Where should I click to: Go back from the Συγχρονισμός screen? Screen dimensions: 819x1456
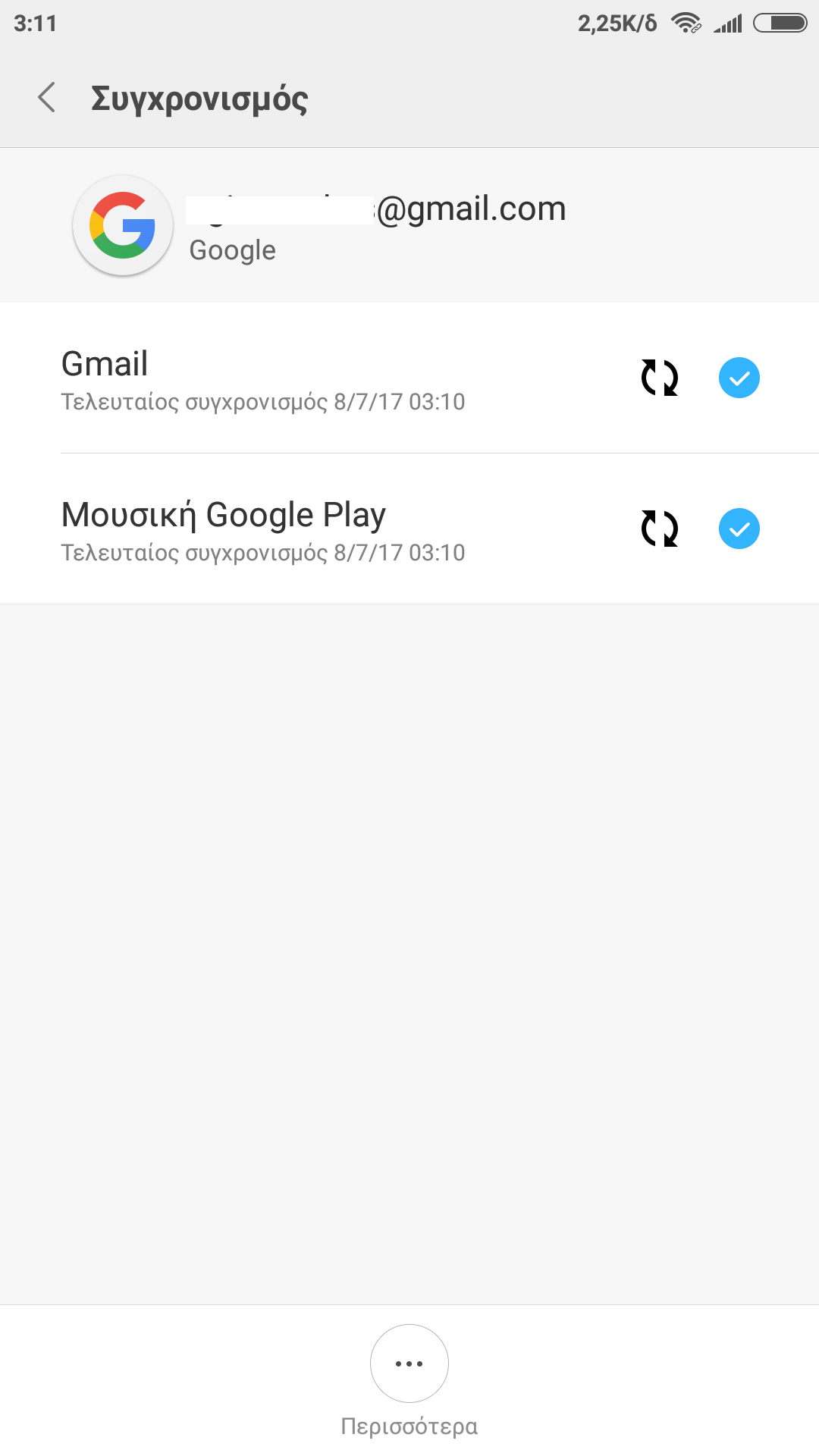click(47, 98)
